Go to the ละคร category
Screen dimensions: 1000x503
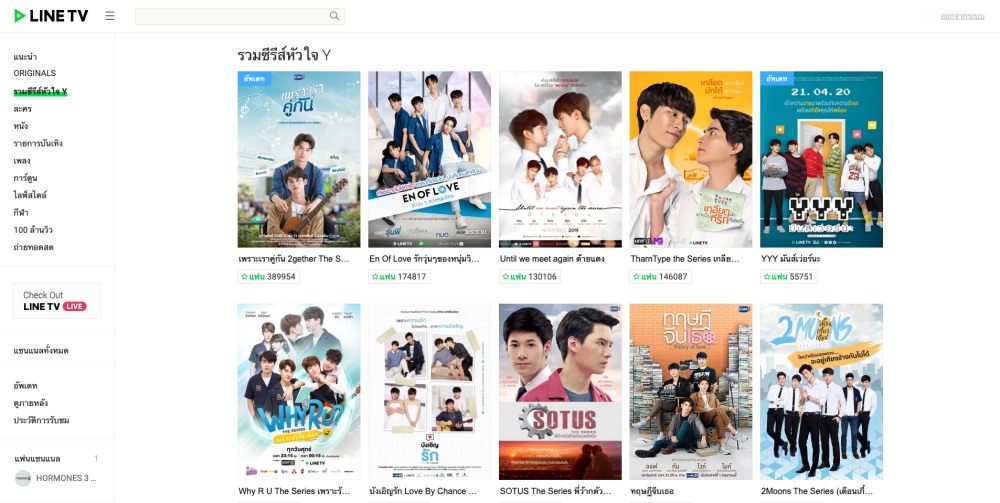[22, 108]
